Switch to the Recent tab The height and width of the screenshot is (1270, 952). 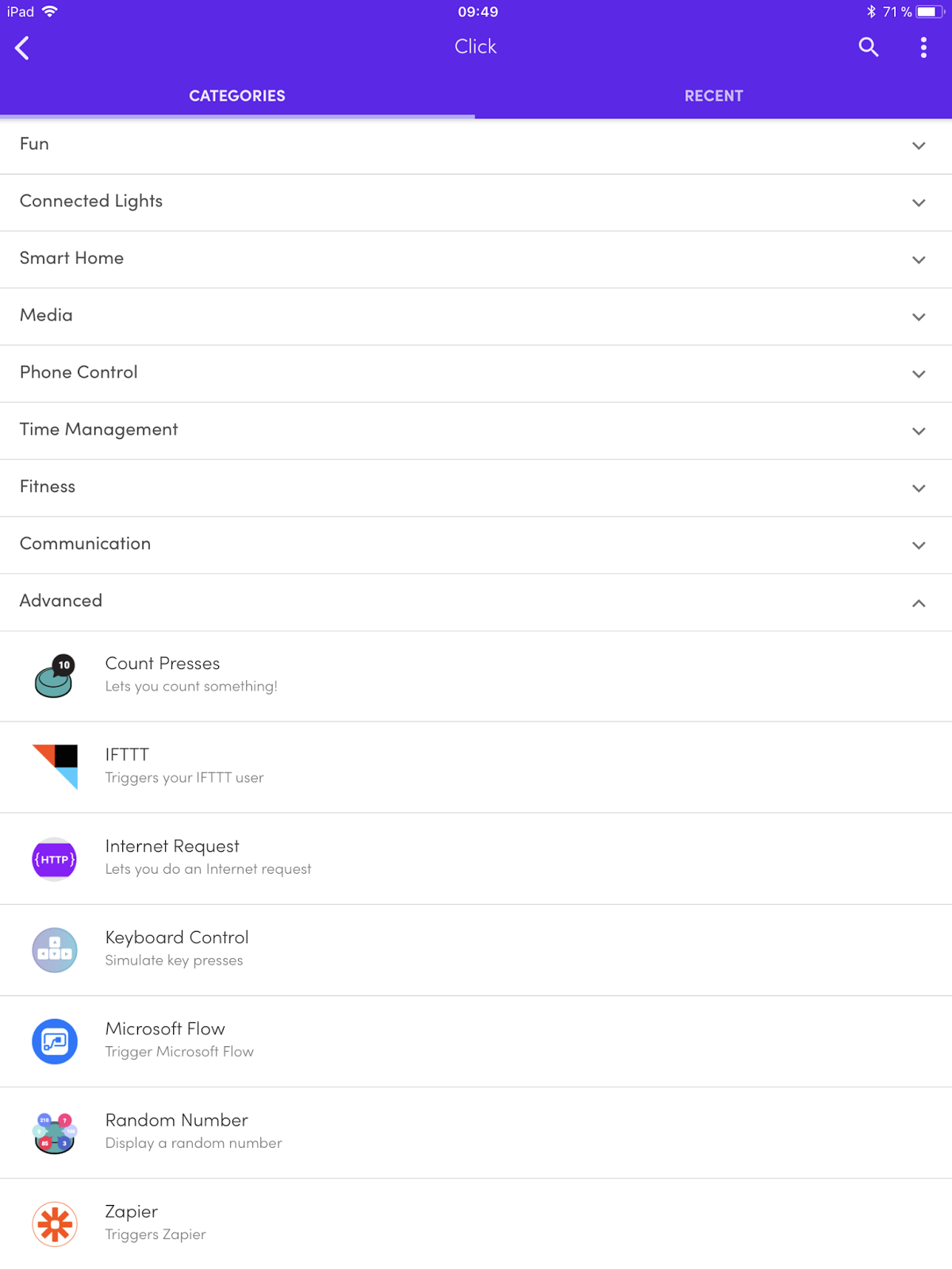[x=713, y=96]
